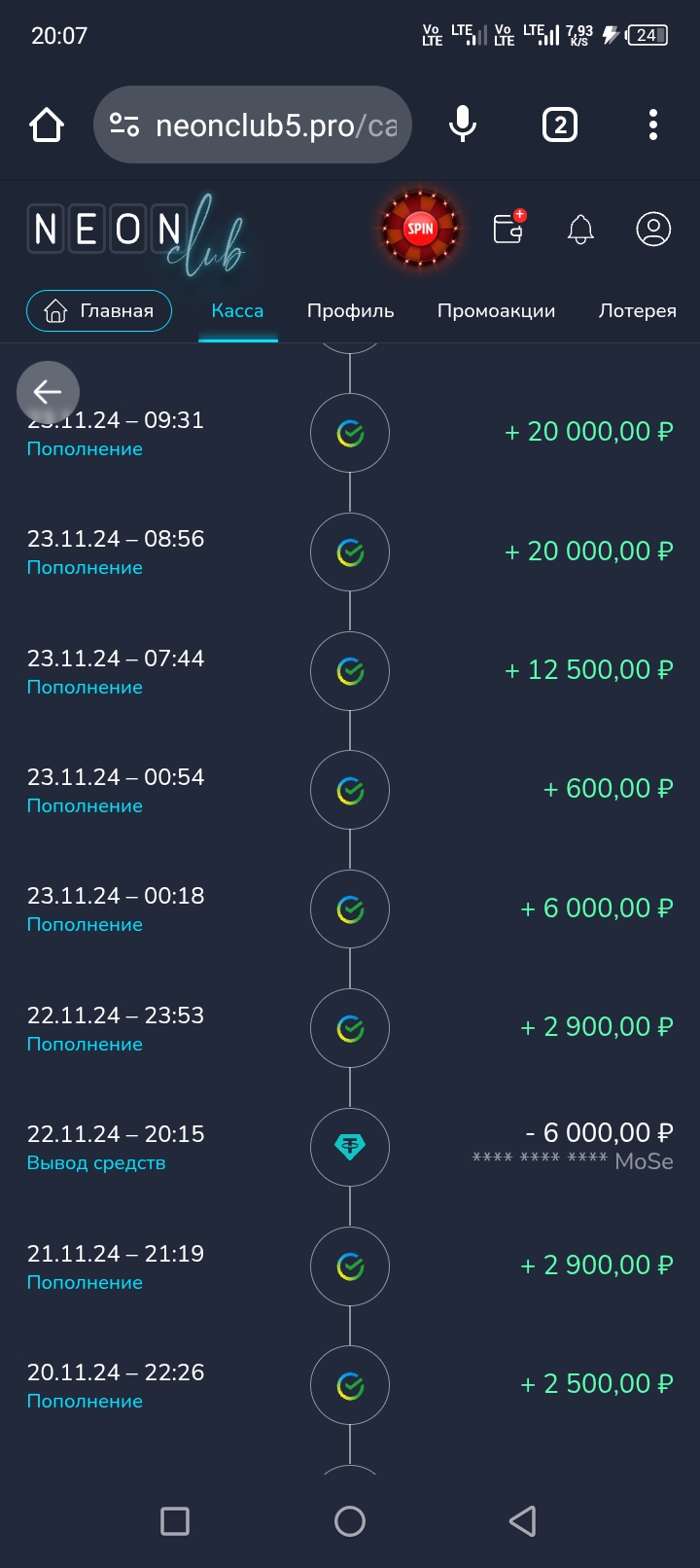The image size is (700, 1568).
Task: Select the Касса tab
Action: click(237, 311)
